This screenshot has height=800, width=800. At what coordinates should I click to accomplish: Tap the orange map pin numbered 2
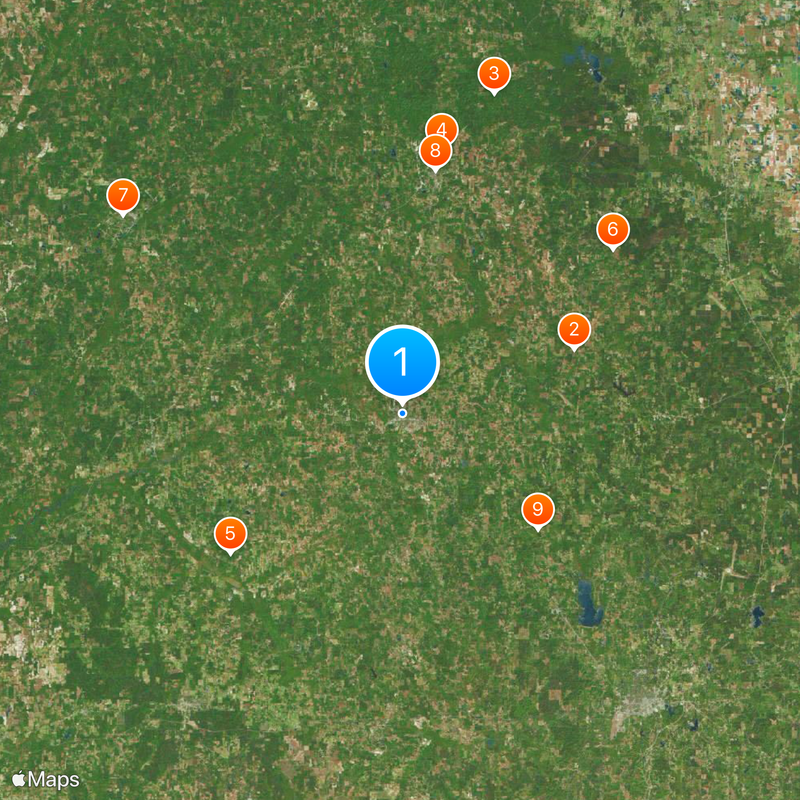[x=574, y=329]
